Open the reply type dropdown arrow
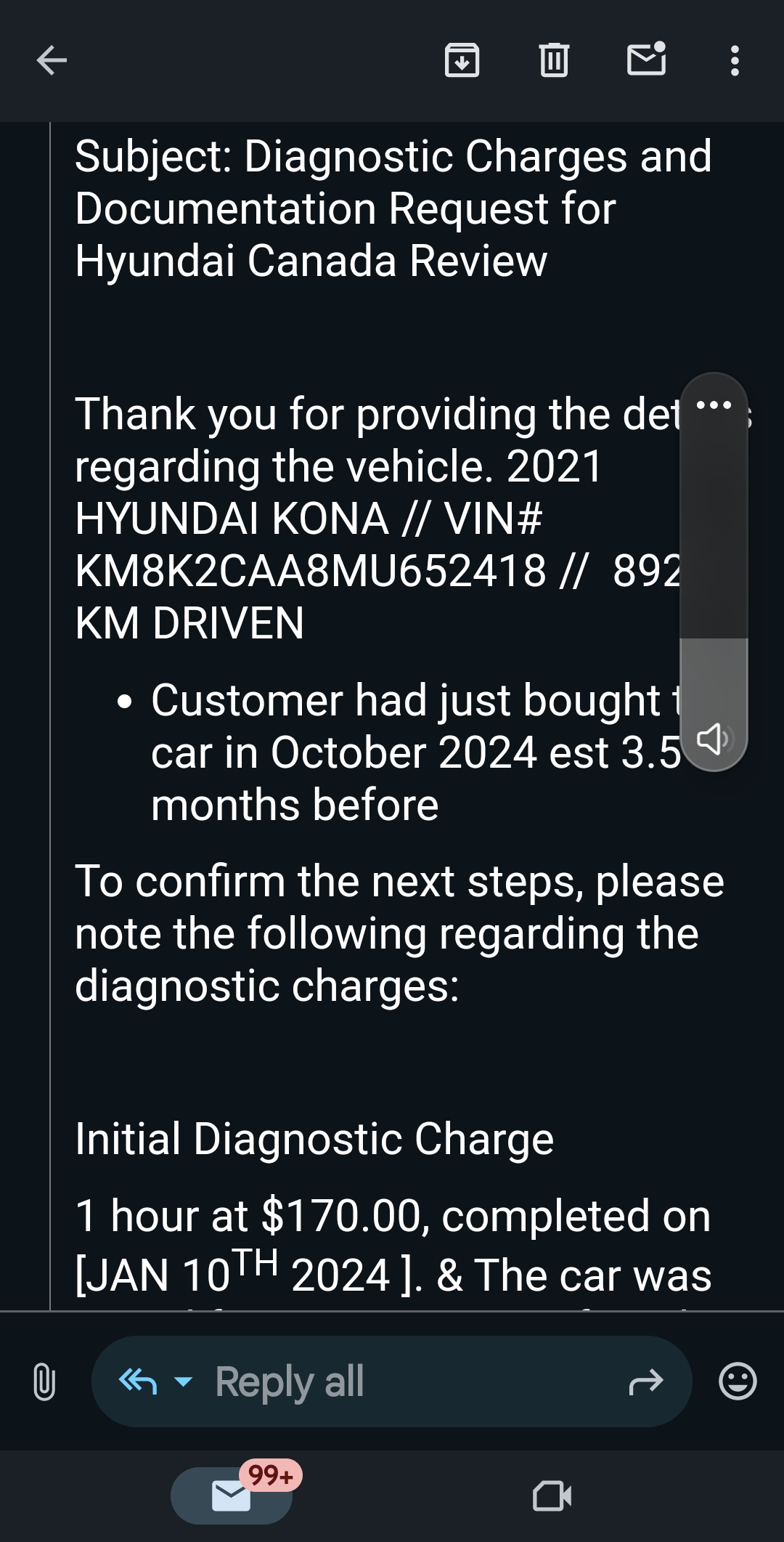This screenshot has width=784, height=1542. click(184, 1381)
